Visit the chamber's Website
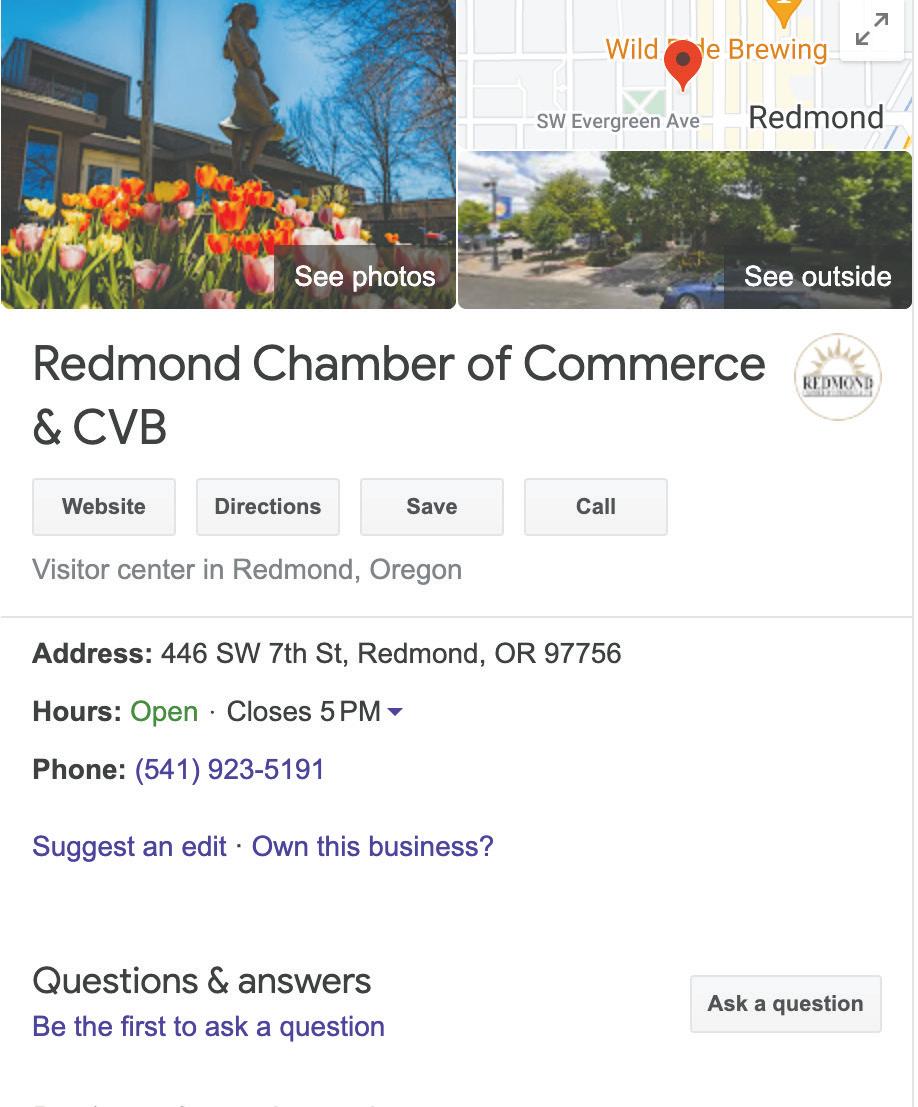Image resolution: width=918 pixels, height=1107 pixels. point(104,507)
